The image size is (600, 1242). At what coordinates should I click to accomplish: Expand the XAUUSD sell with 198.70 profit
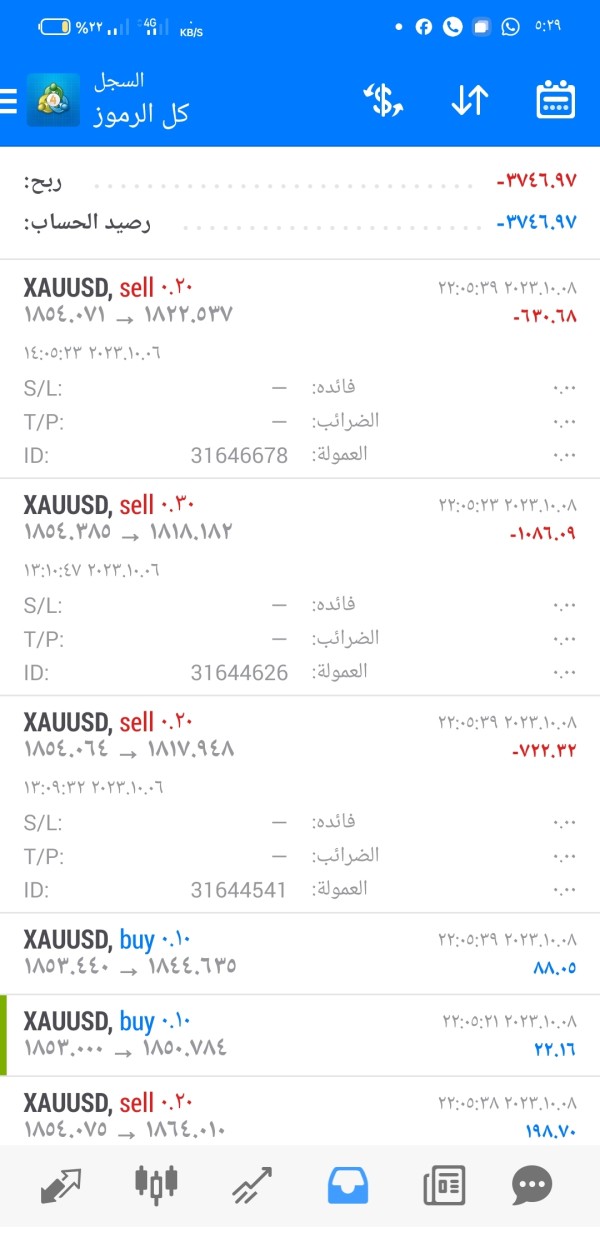[x=300, y=1115]
